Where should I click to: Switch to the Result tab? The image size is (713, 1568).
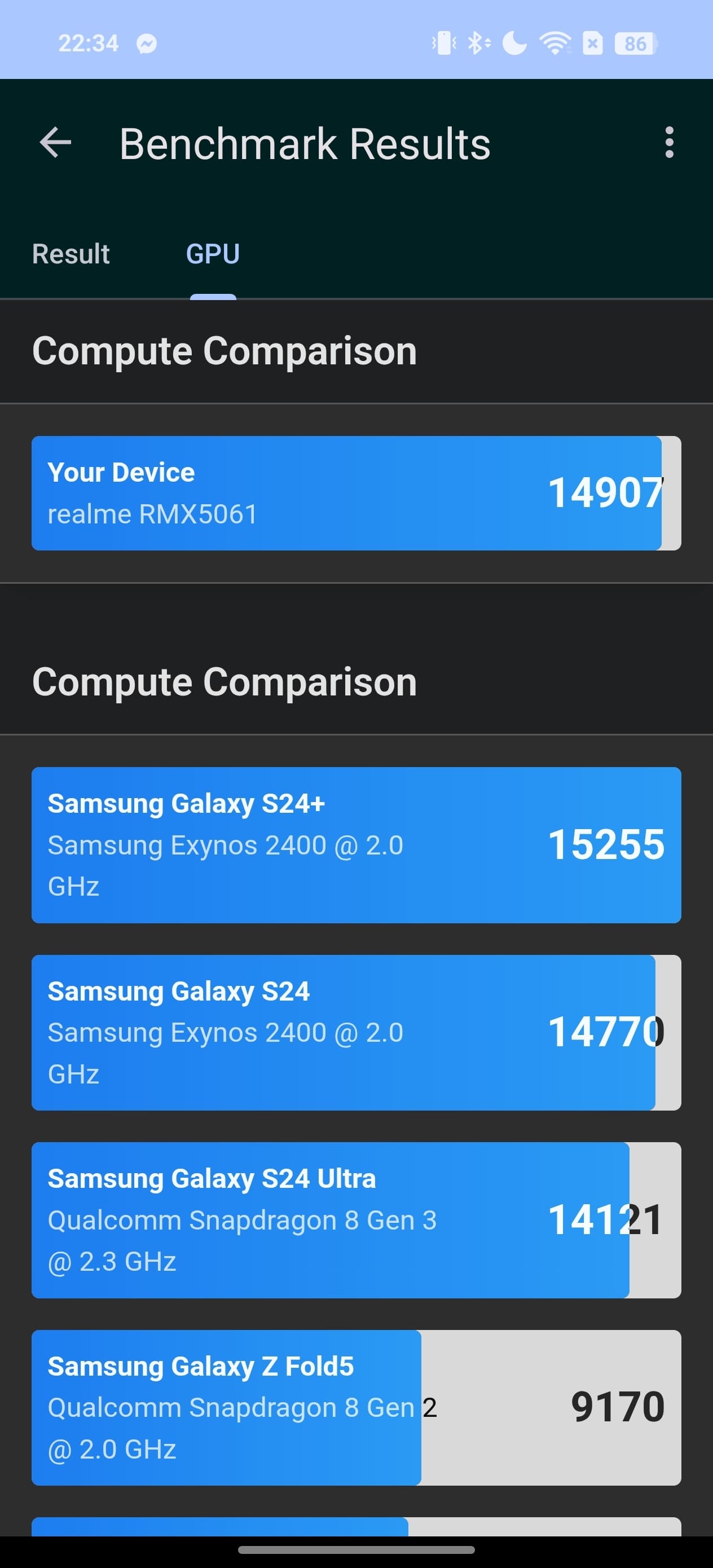click(x=71, y=254)
